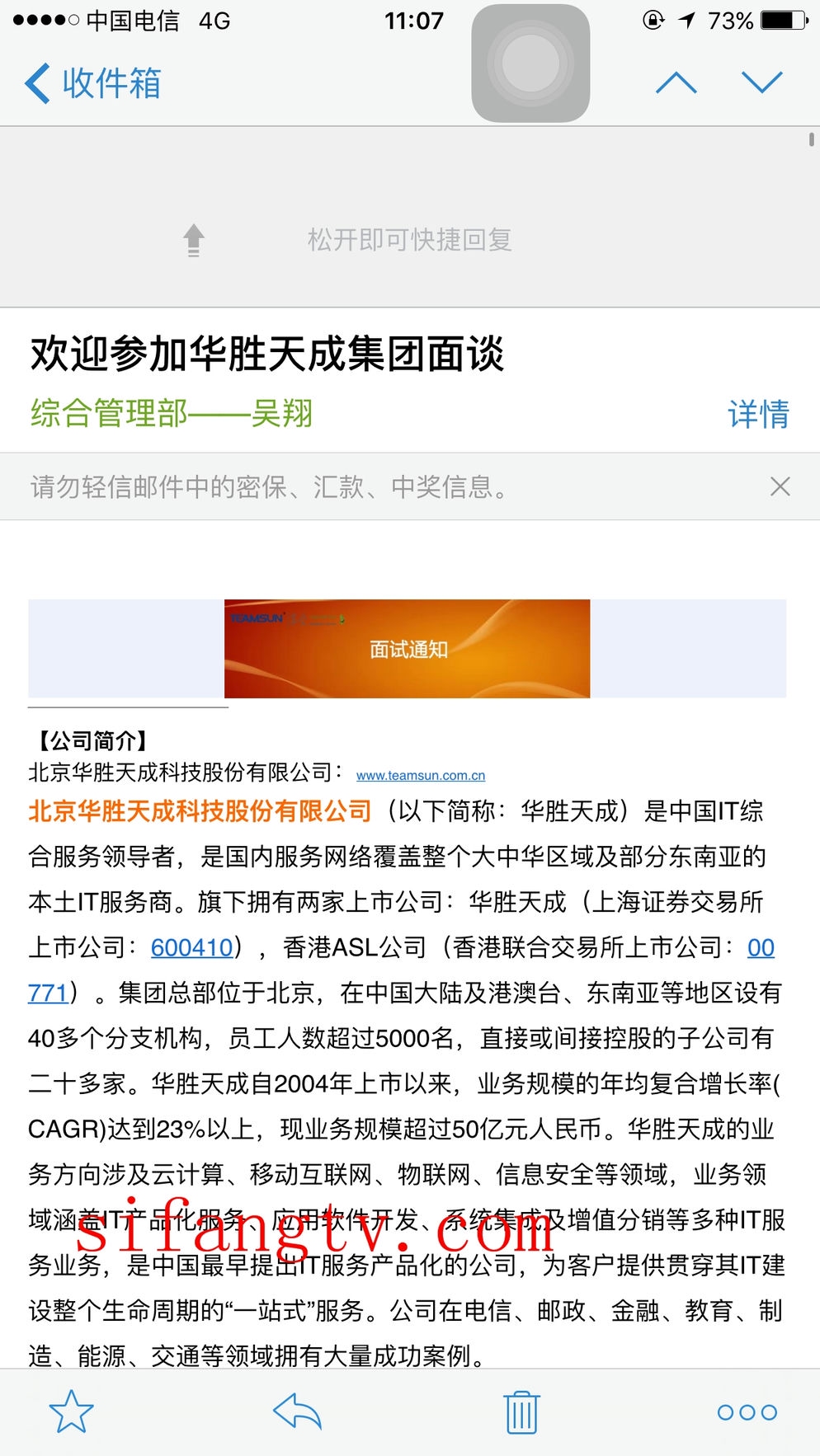Star this email

point(72,1411)
